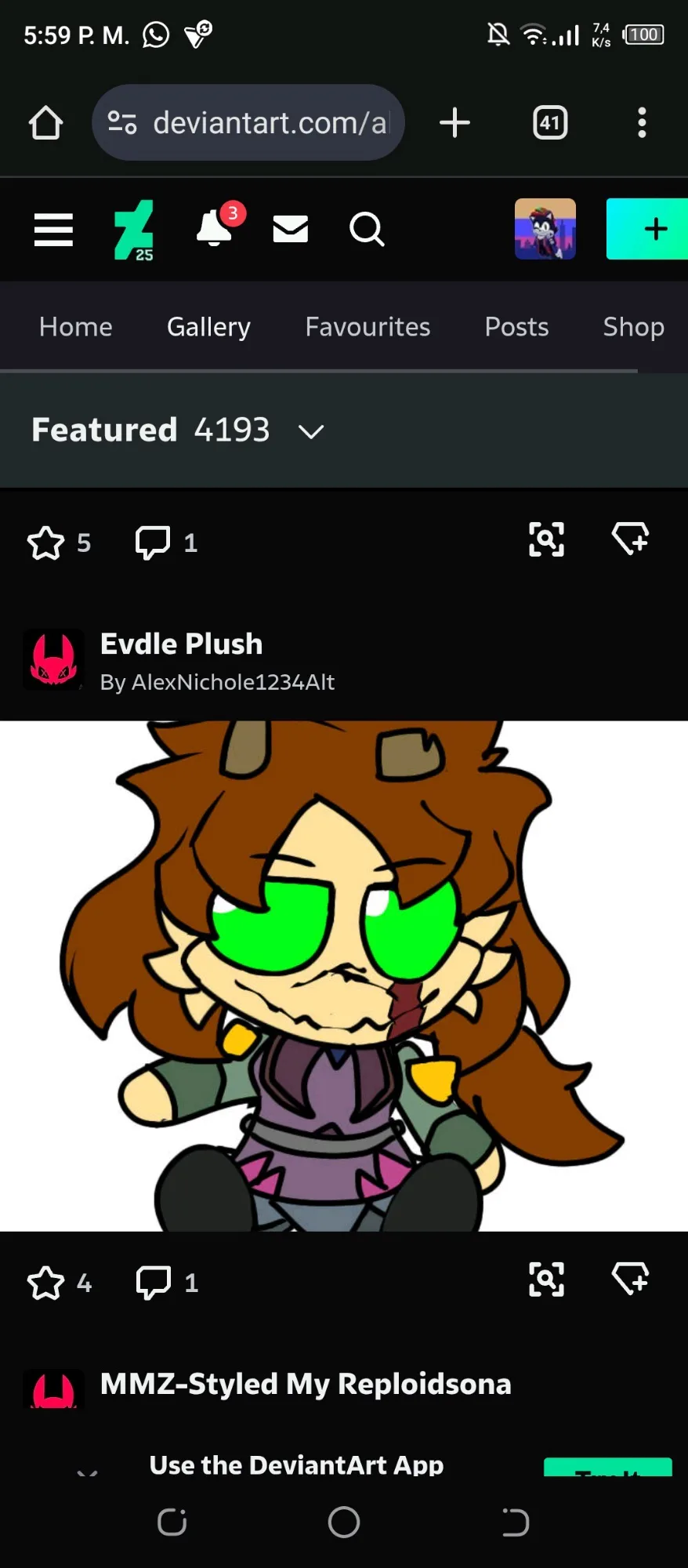Open the browser's tab switcher
Image resolution: width=688 pixels, height=1568 pixels.
(550, 123)
